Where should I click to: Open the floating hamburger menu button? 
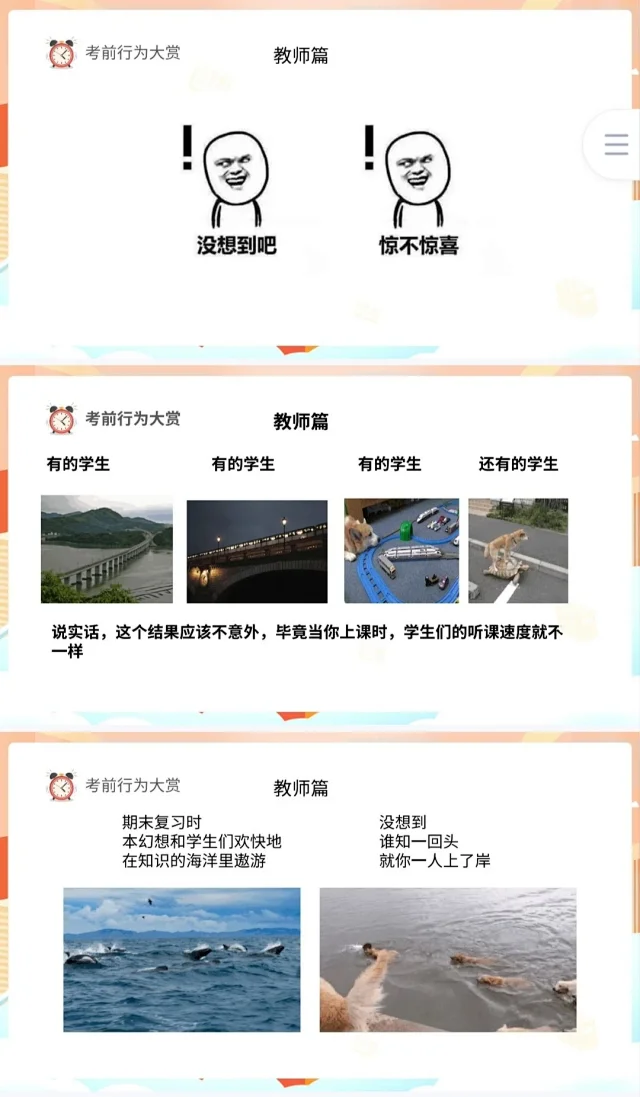point(616,145)
